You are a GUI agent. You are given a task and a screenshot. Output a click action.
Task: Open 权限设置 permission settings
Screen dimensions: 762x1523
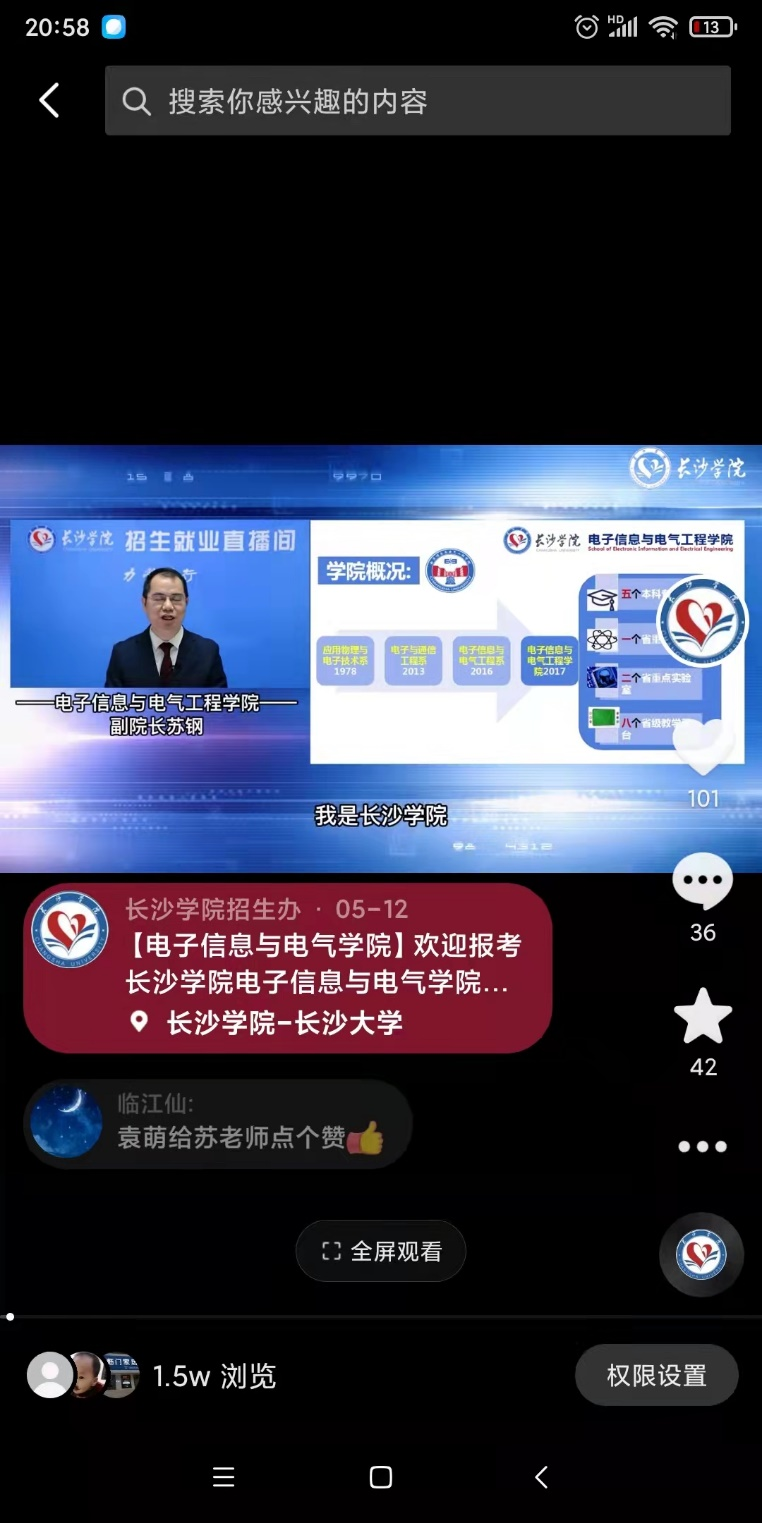pos(656,1375)
